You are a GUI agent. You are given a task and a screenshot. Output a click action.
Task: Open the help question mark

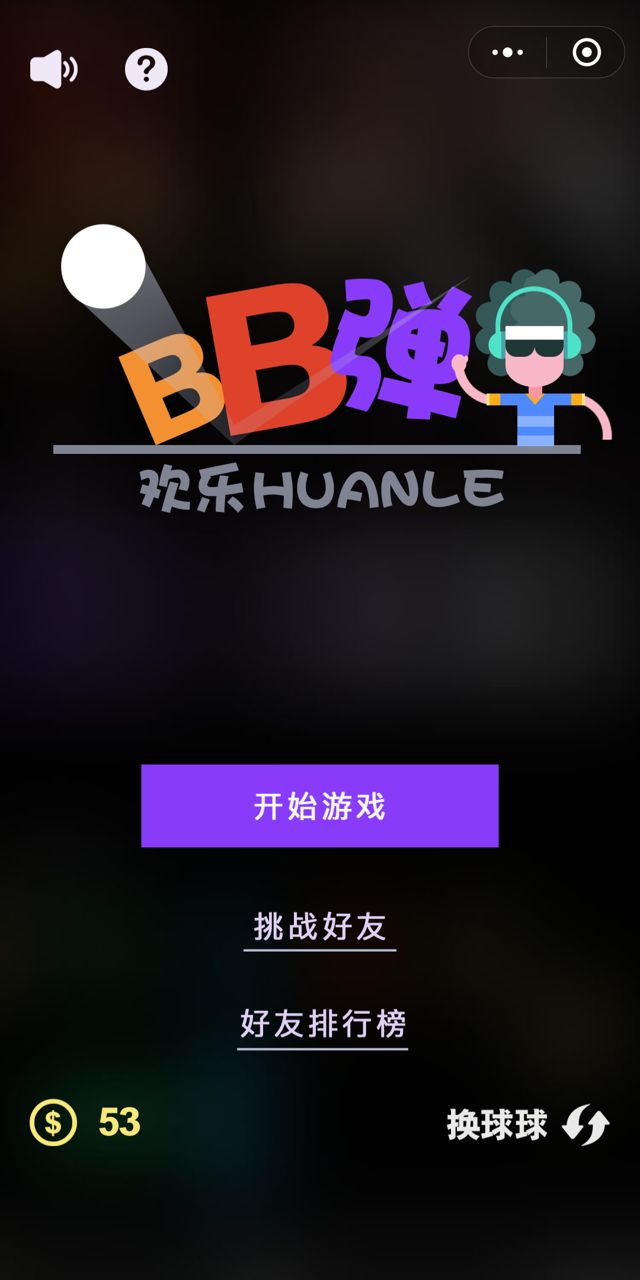[146, 70]
